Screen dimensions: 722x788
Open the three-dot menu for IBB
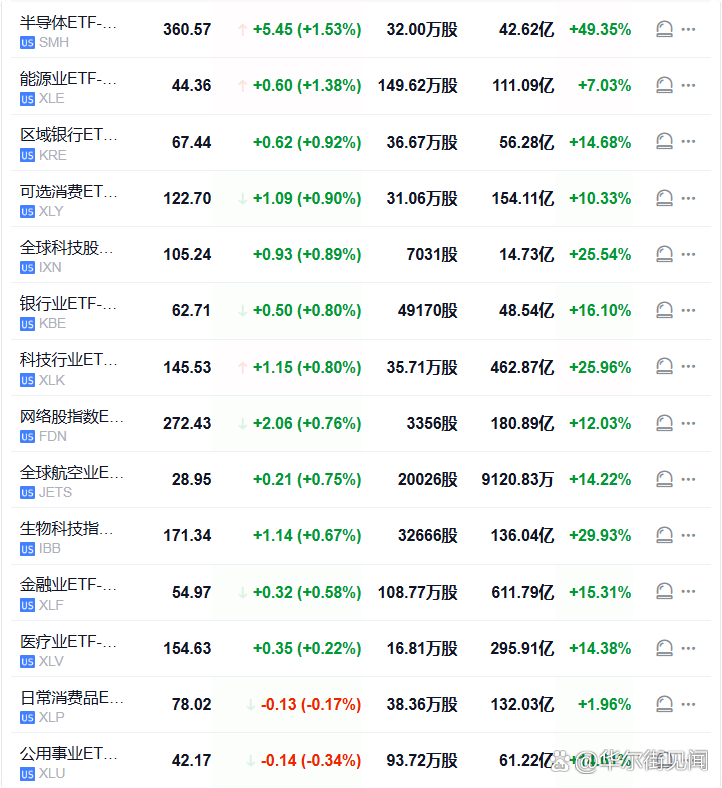[x=688, y=536]
